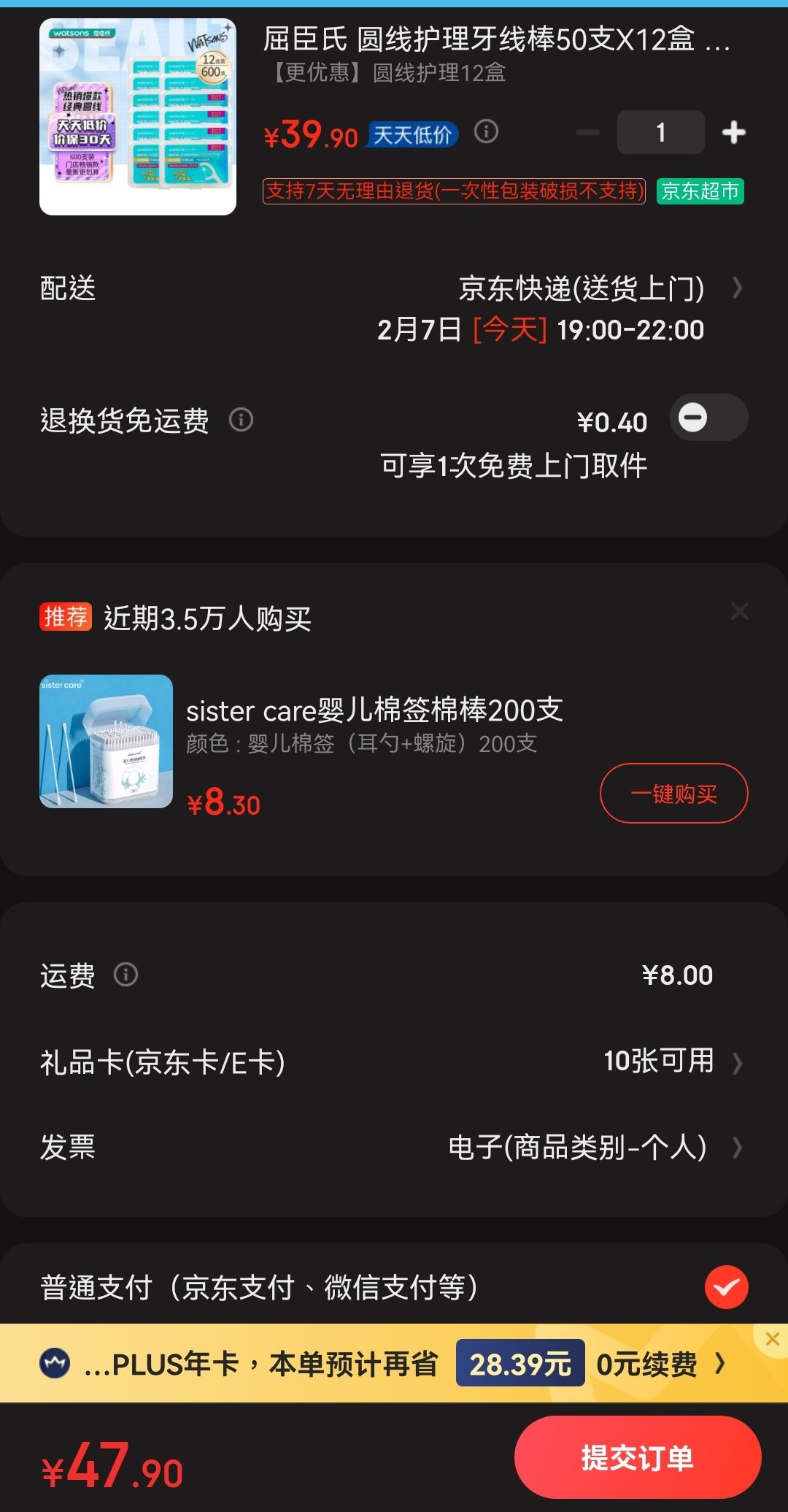This screenshot has width=788, height=1512.
Task: Tap the minus button to decrease quantity
Action: point(587,133)
